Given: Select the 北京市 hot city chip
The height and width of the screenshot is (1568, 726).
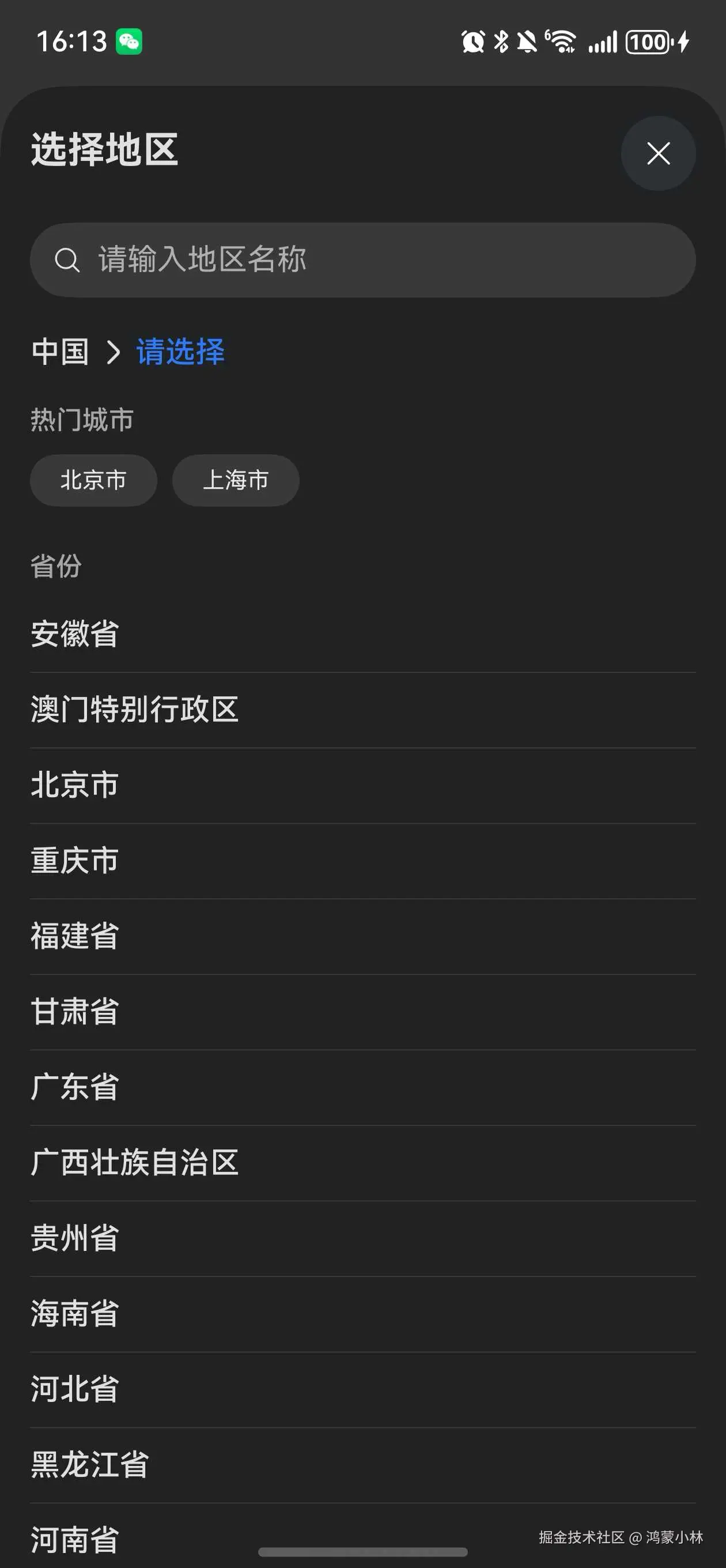Looking at the screenshot, I should (x=93, y=480).
